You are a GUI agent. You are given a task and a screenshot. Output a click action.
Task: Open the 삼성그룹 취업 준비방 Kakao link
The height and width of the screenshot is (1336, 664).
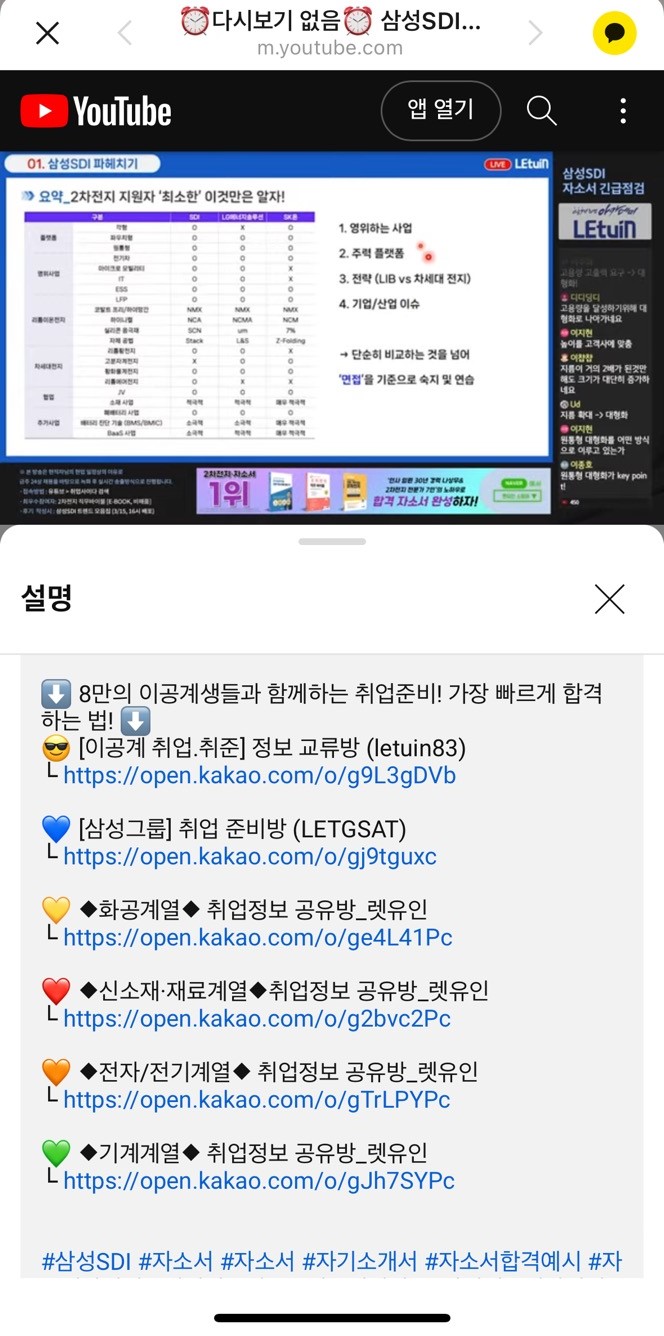click(x=249, y=857)
